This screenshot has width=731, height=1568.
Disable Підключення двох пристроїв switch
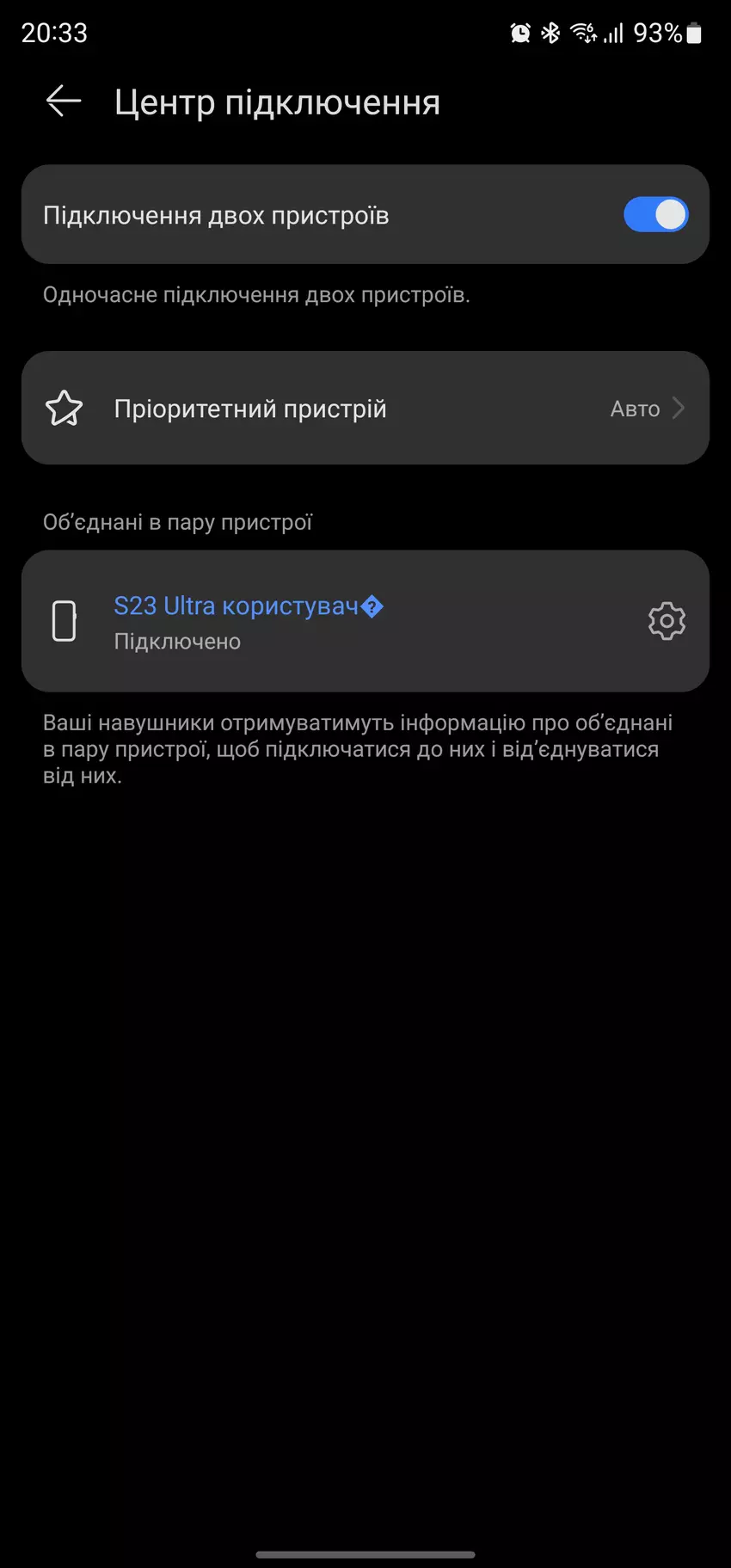tap(655, 215)
